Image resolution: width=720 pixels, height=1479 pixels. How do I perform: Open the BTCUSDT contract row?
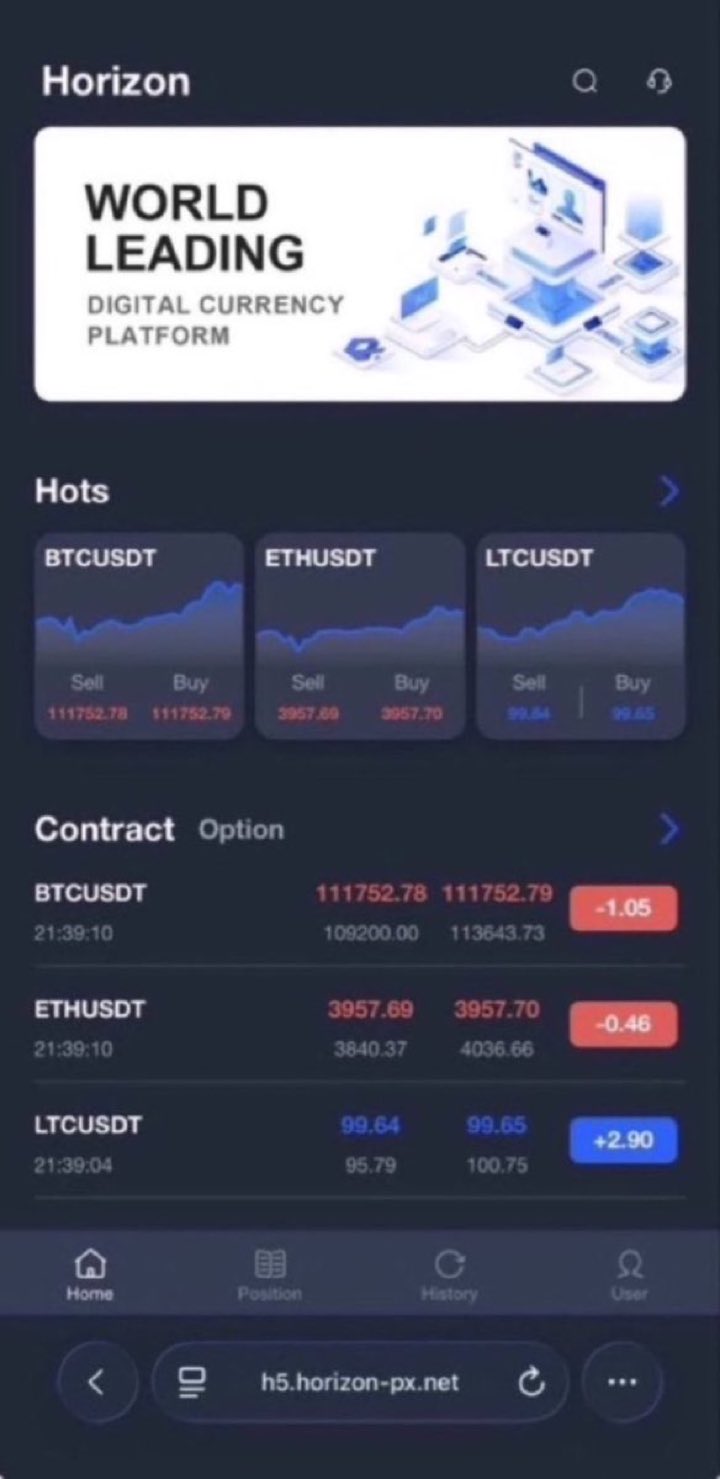coord(300,910)
